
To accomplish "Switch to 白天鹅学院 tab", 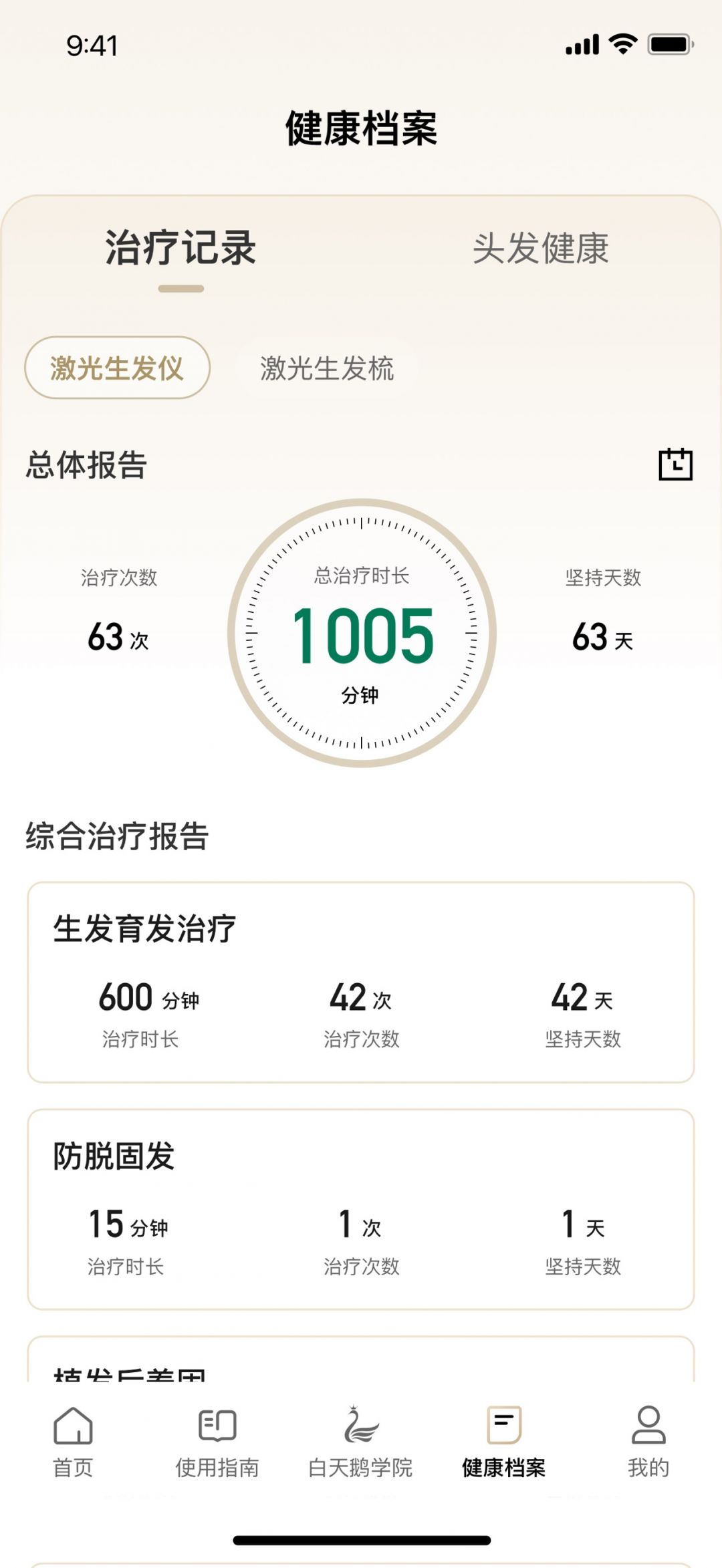I will 360,1442.
